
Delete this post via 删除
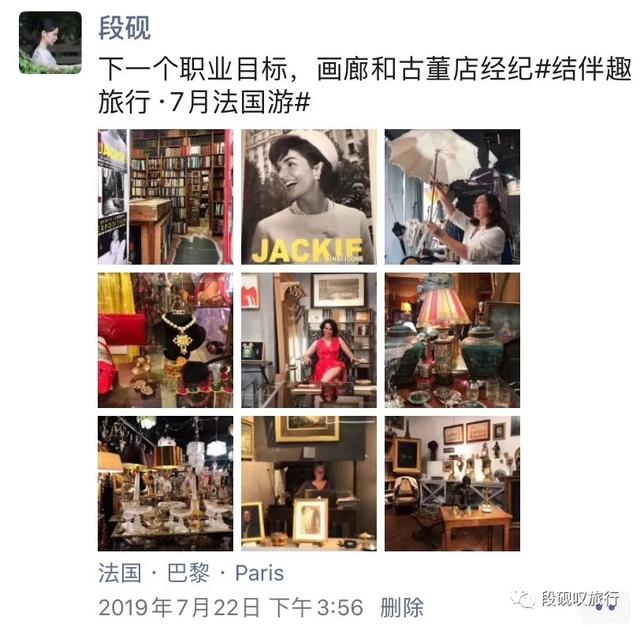[x=402, y=606]
